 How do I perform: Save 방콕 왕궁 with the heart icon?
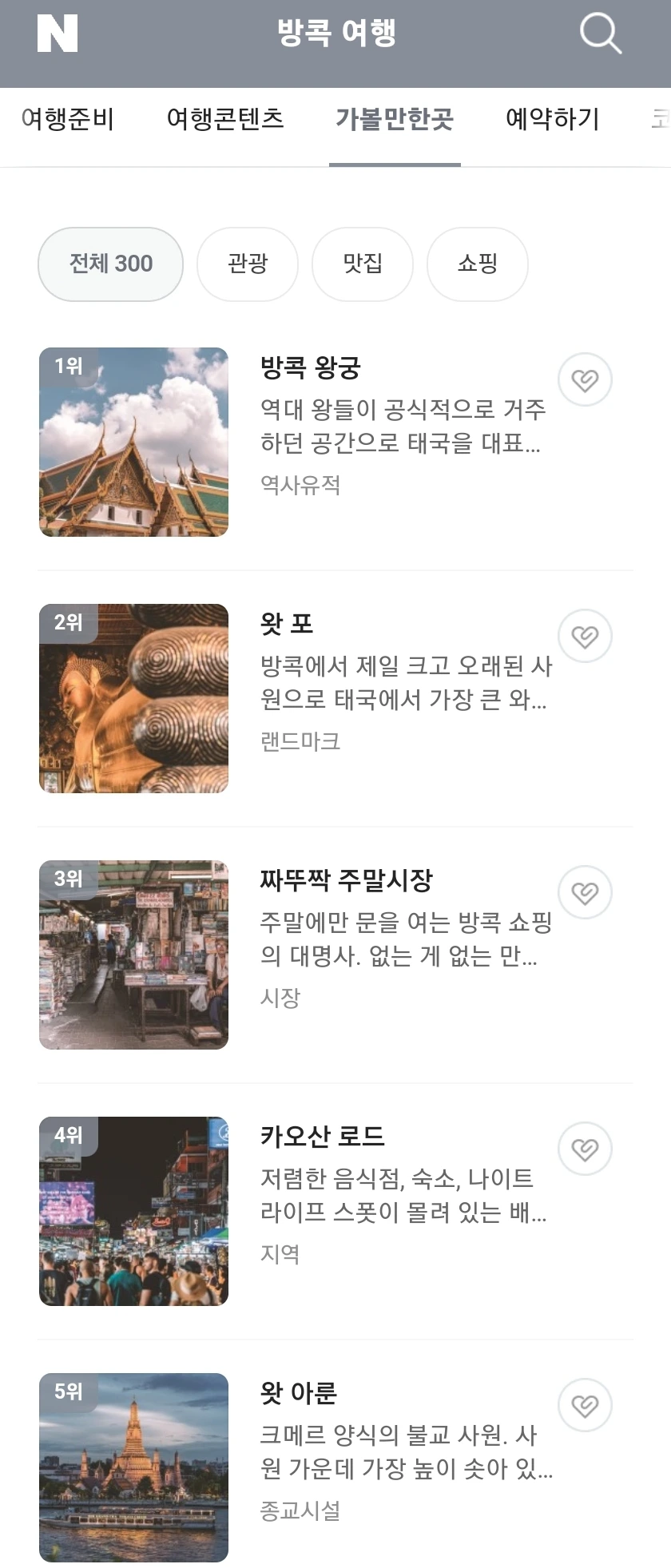(x=585, y=379)
